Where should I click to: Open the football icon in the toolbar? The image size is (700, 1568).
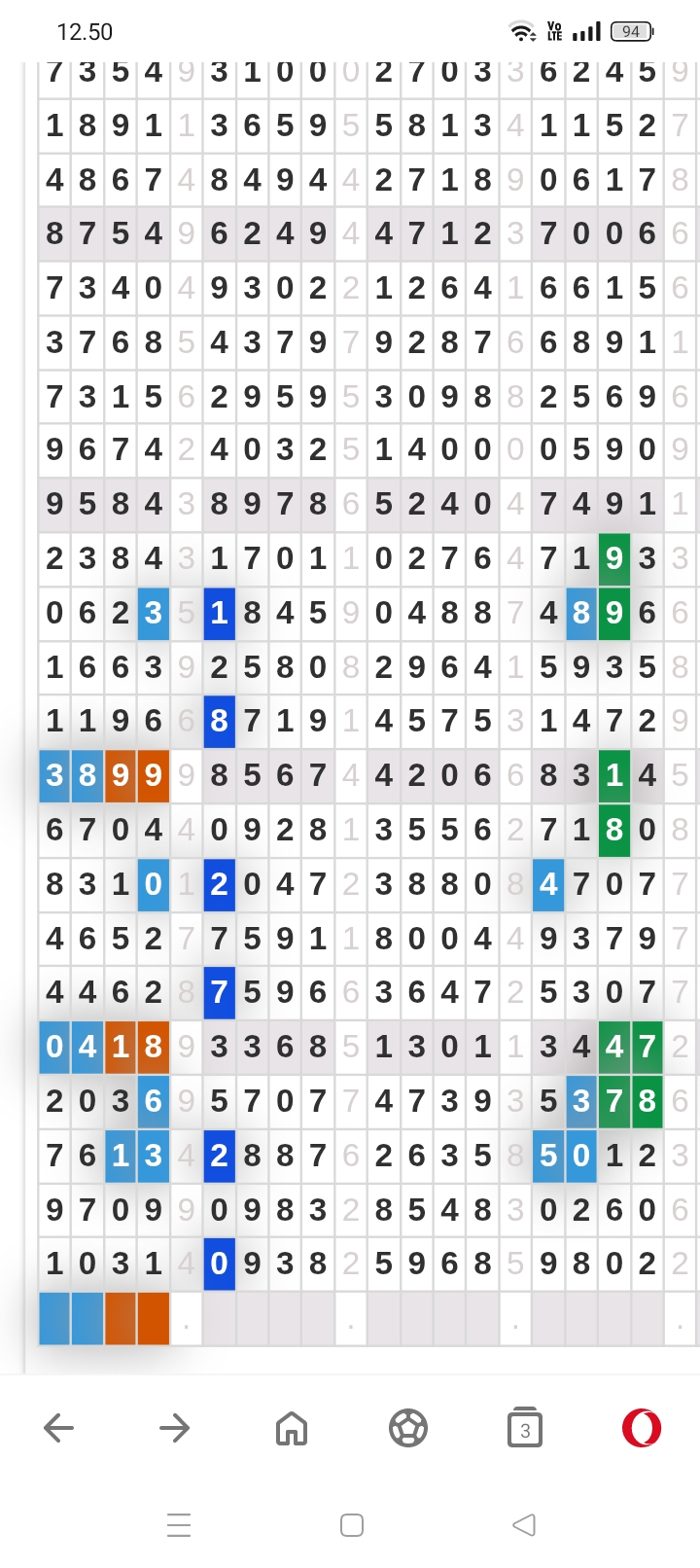coord(408,1428)
